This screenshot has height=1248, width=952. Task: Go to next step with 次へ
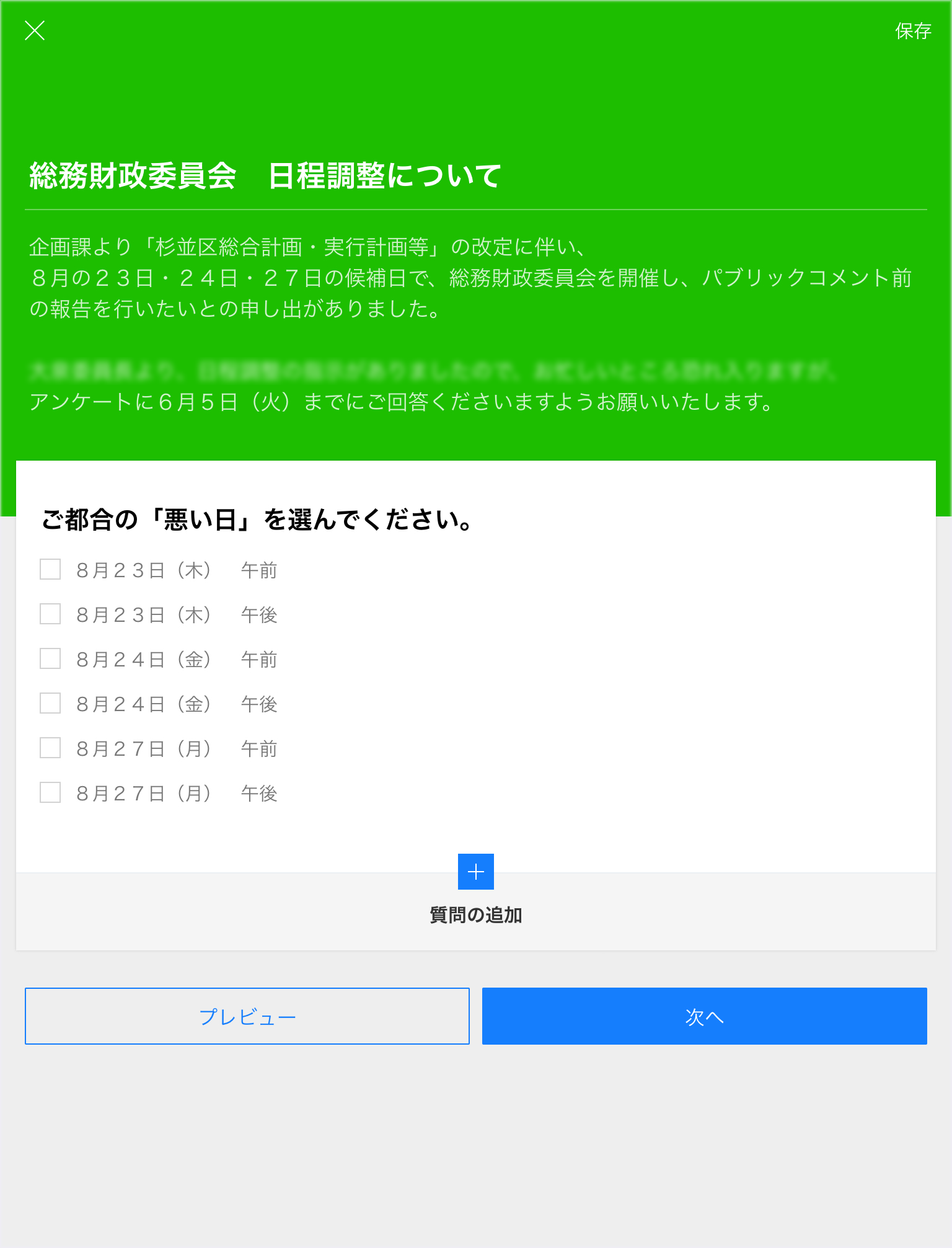click(x=704, y=1016)
